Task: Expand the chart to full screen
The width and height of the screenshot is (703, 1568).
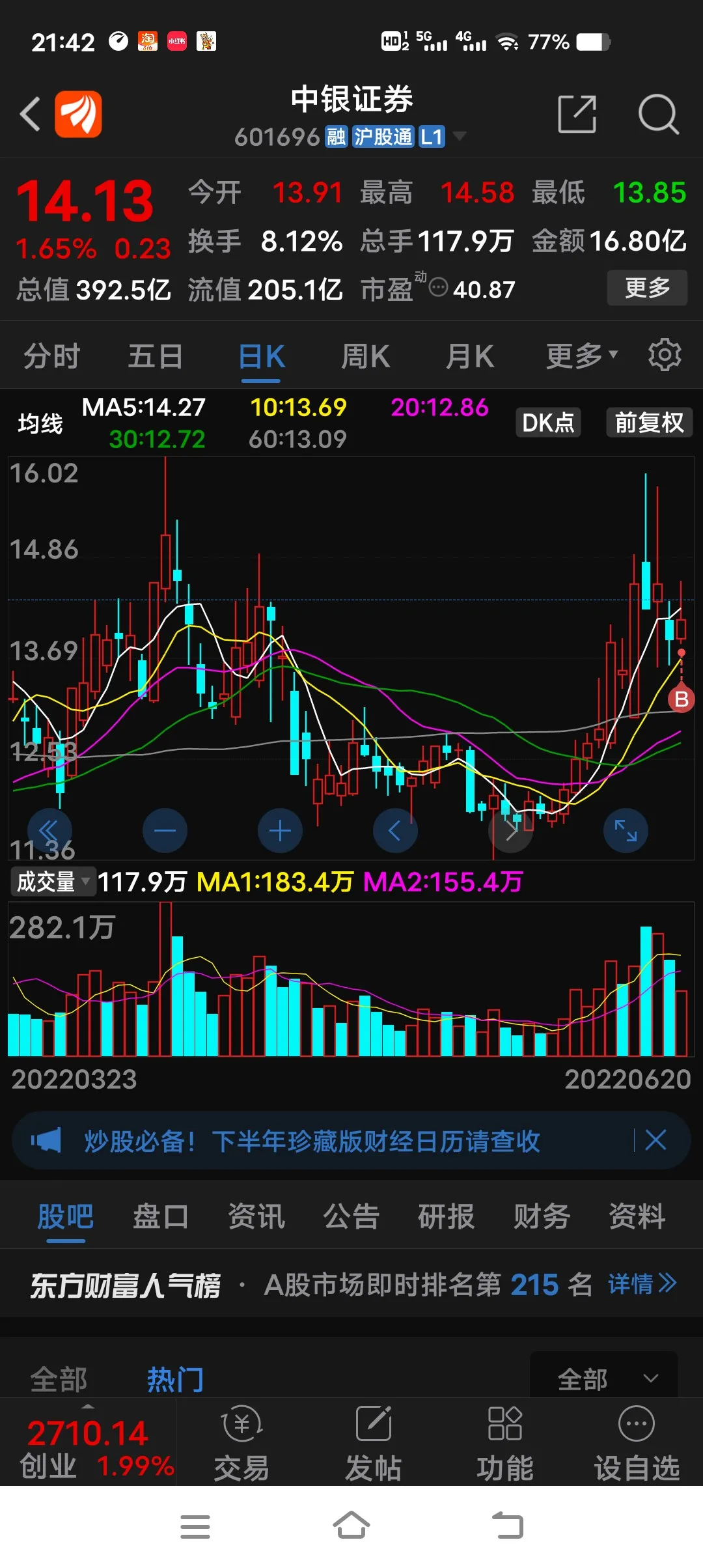Action: 626,831
